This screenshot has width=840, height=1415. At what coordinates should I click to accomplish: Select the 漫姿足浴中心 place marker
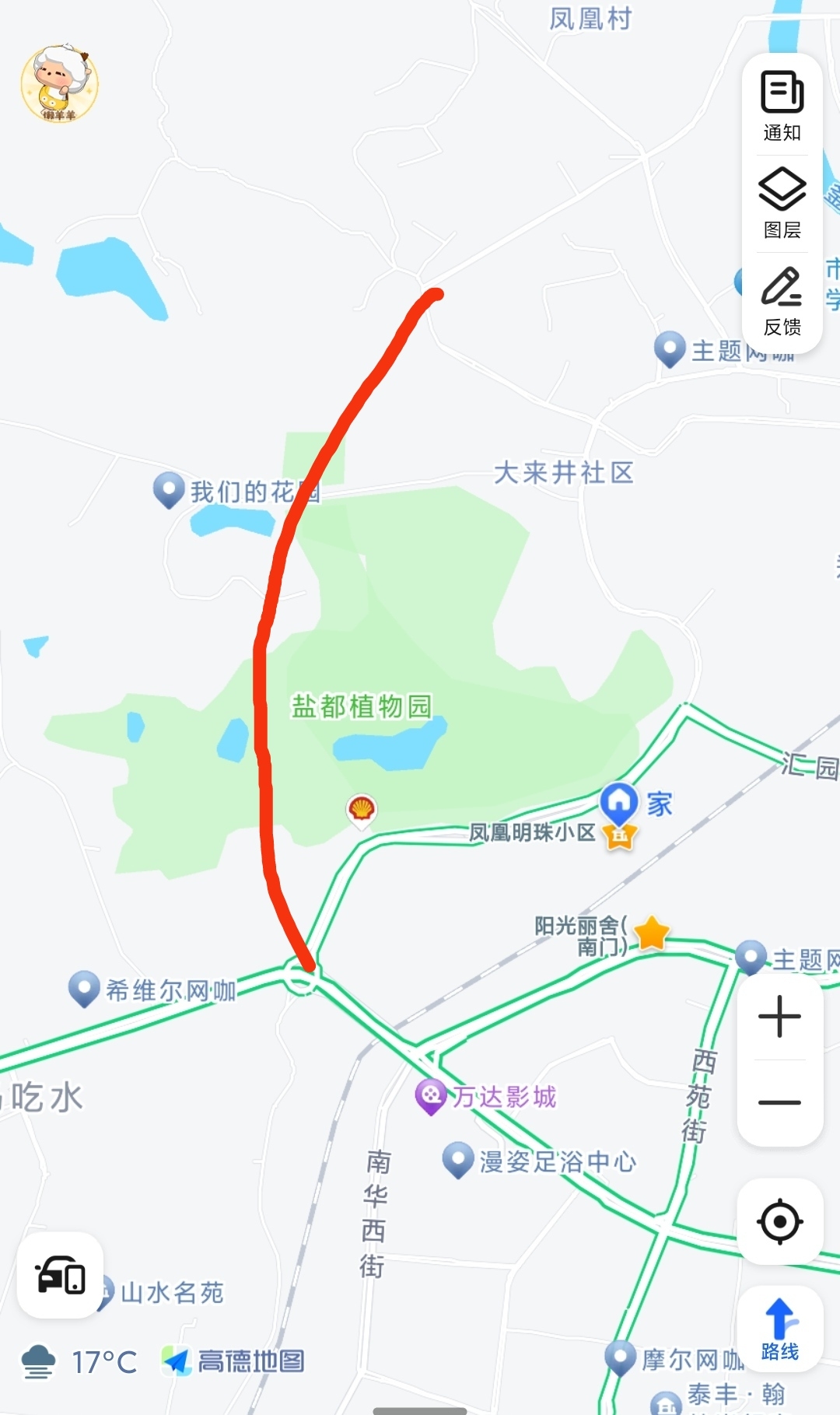point(458,1160)
